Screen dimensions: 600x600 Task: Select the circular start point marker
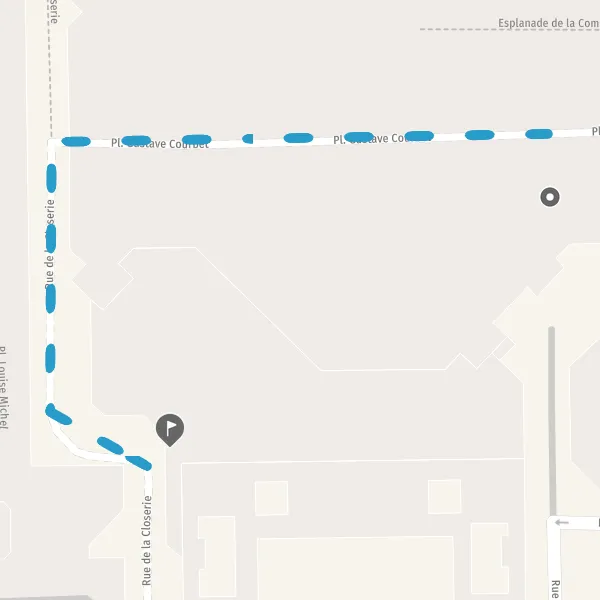coord(549,197)
